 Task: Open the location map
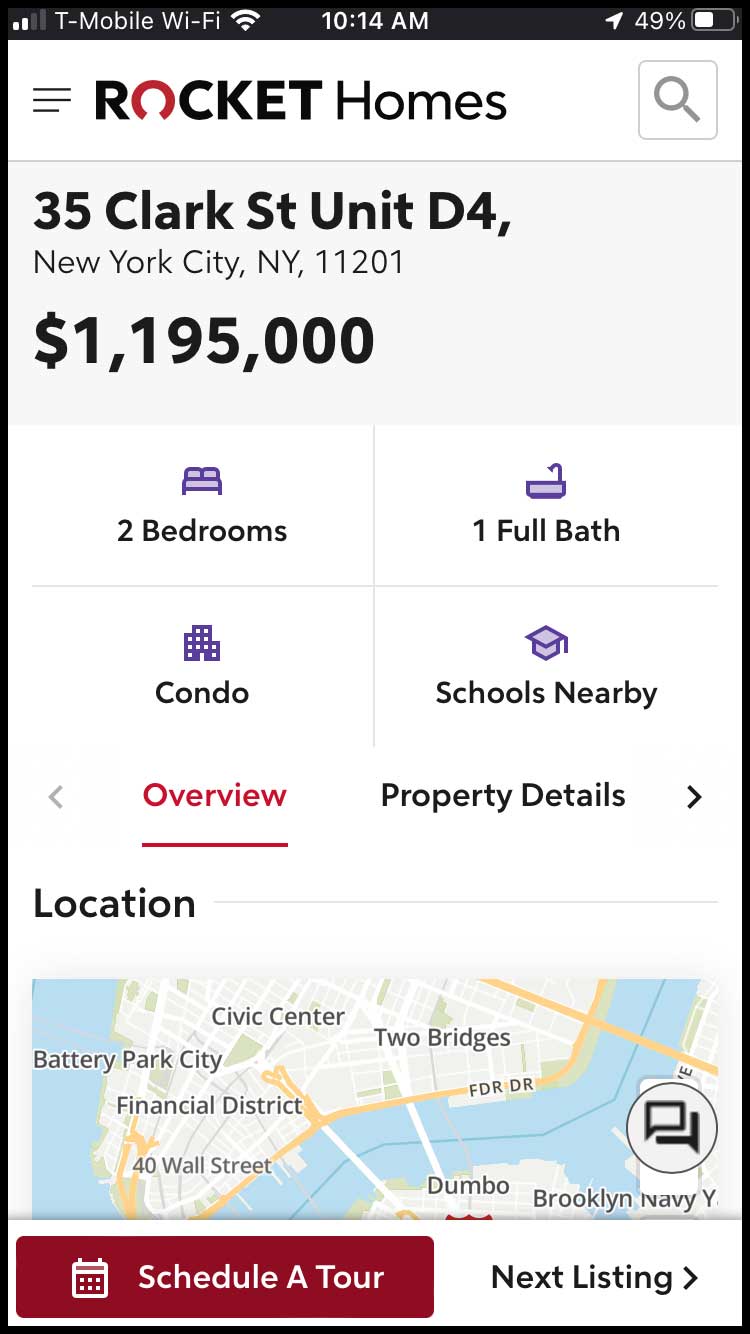(375, 1099)
